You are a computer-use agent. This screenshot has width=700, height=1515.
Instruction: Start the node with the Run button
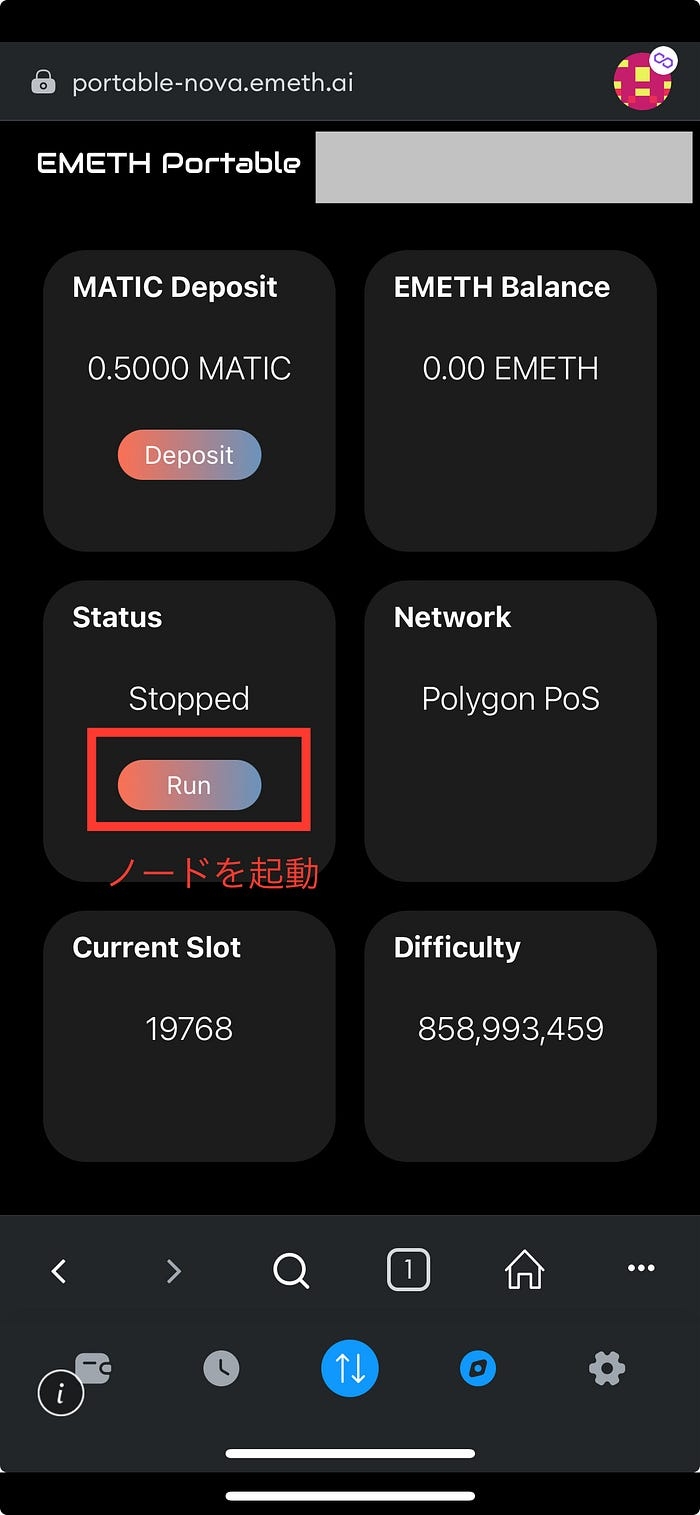pos(189,785)
